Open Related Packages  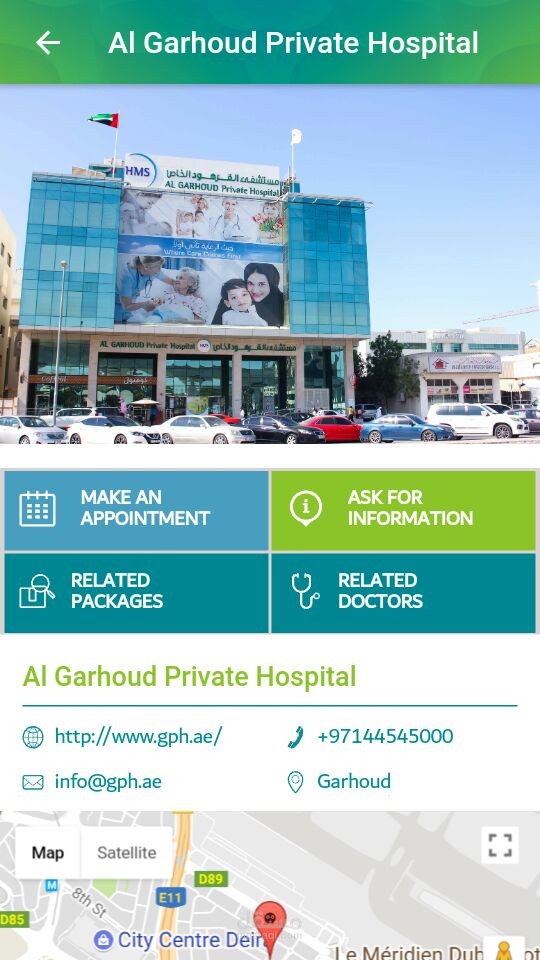(x=136, y=593)
